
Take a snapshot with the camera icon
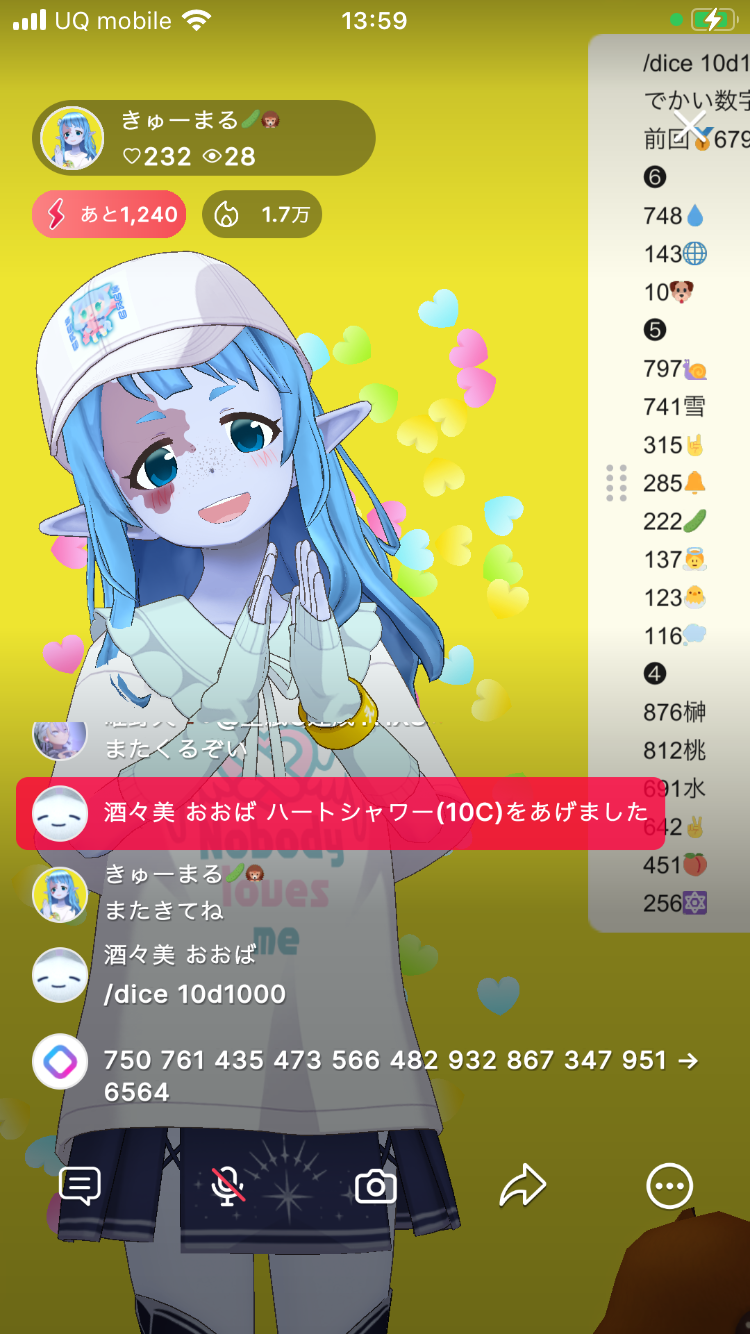tap(376, 1186)
